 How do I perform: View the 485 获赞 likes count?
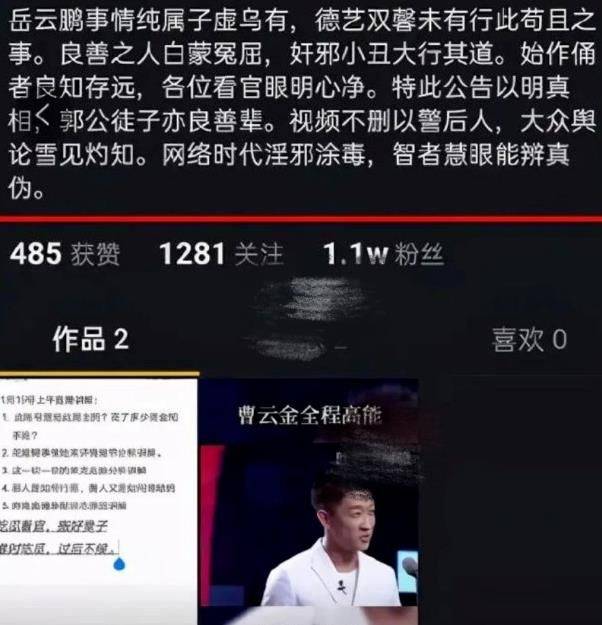pos(64,255)
